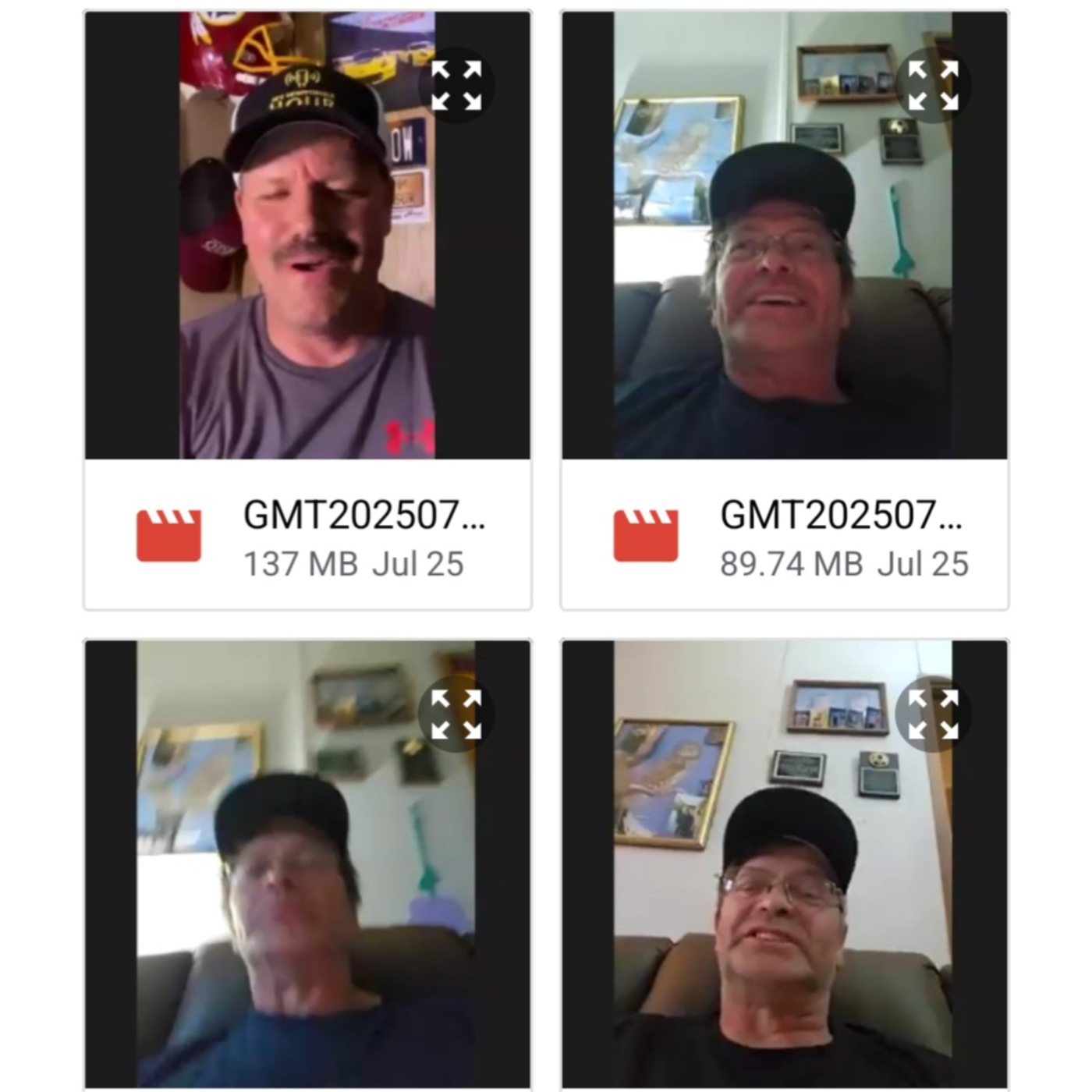
Task: Open the 89.74 MB video file card
Action: click(841, 537)
